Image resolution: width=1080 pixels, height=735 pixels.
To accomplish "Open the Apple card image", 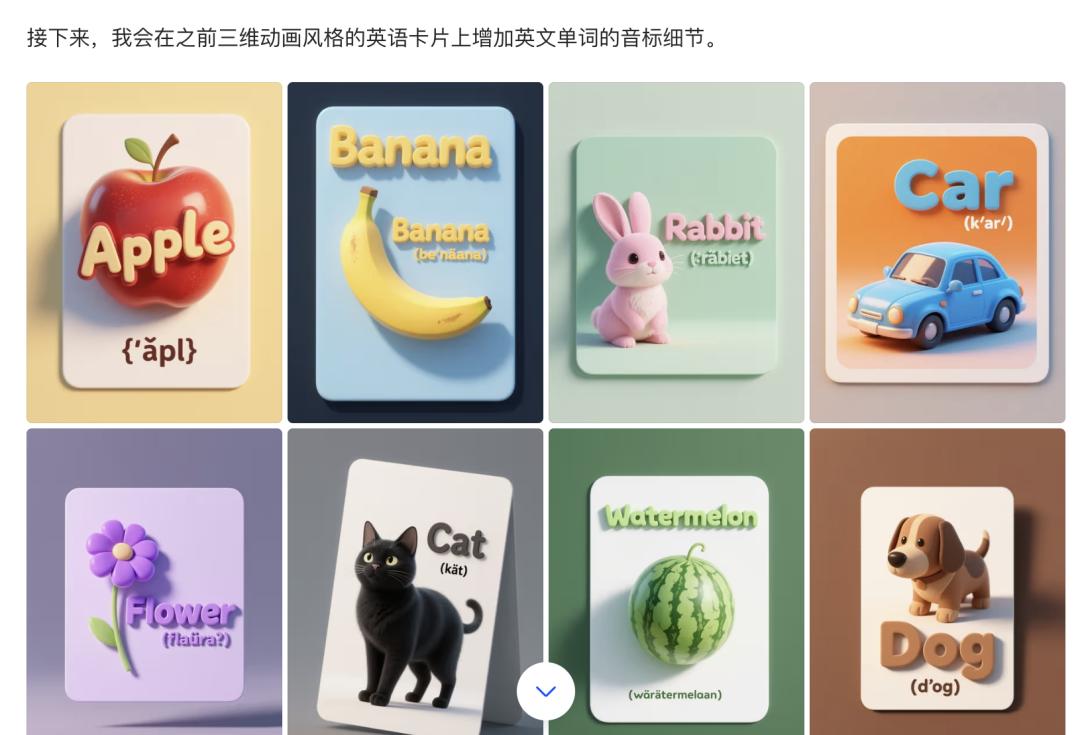I will [x=154, y=252].
